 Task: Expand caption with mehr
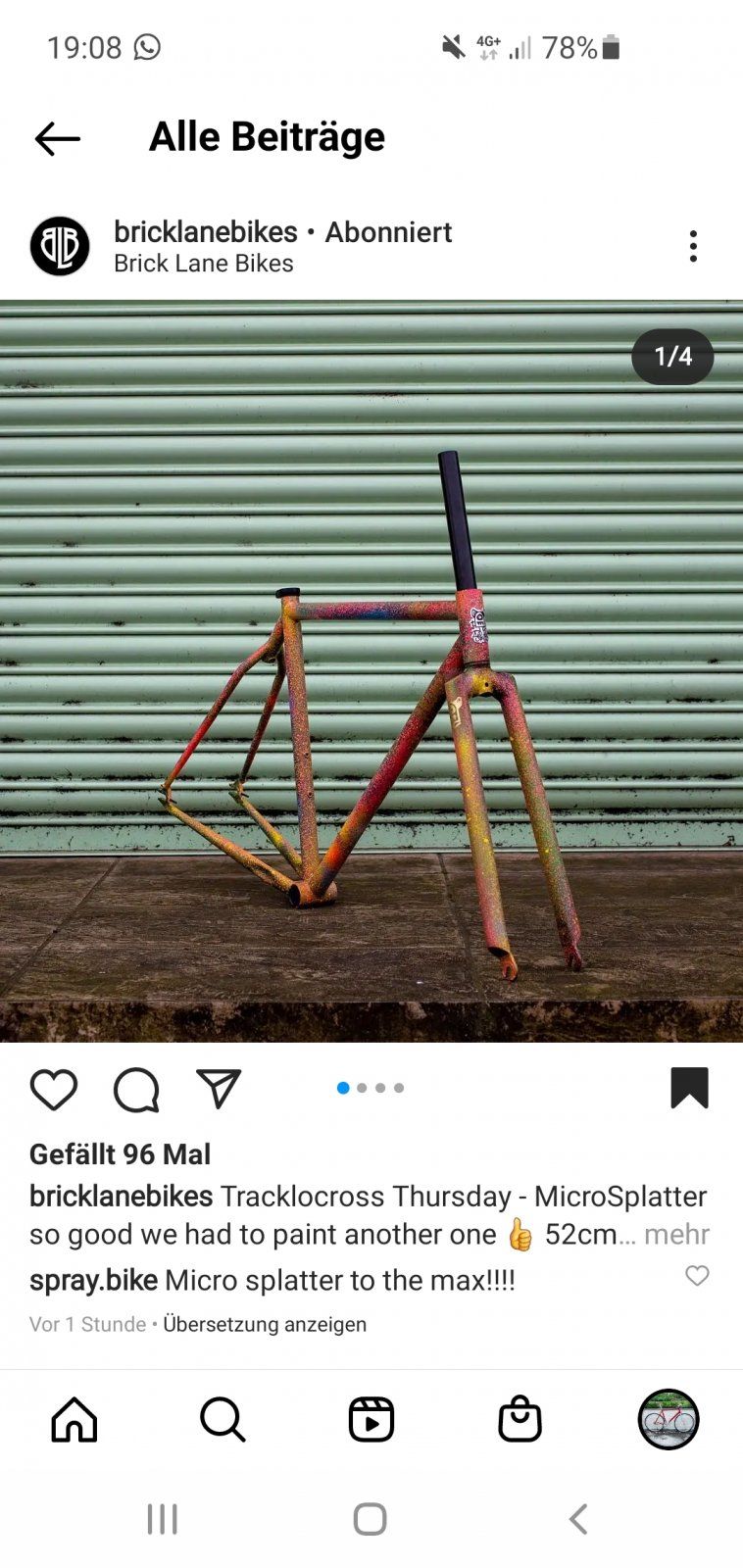676,1234
